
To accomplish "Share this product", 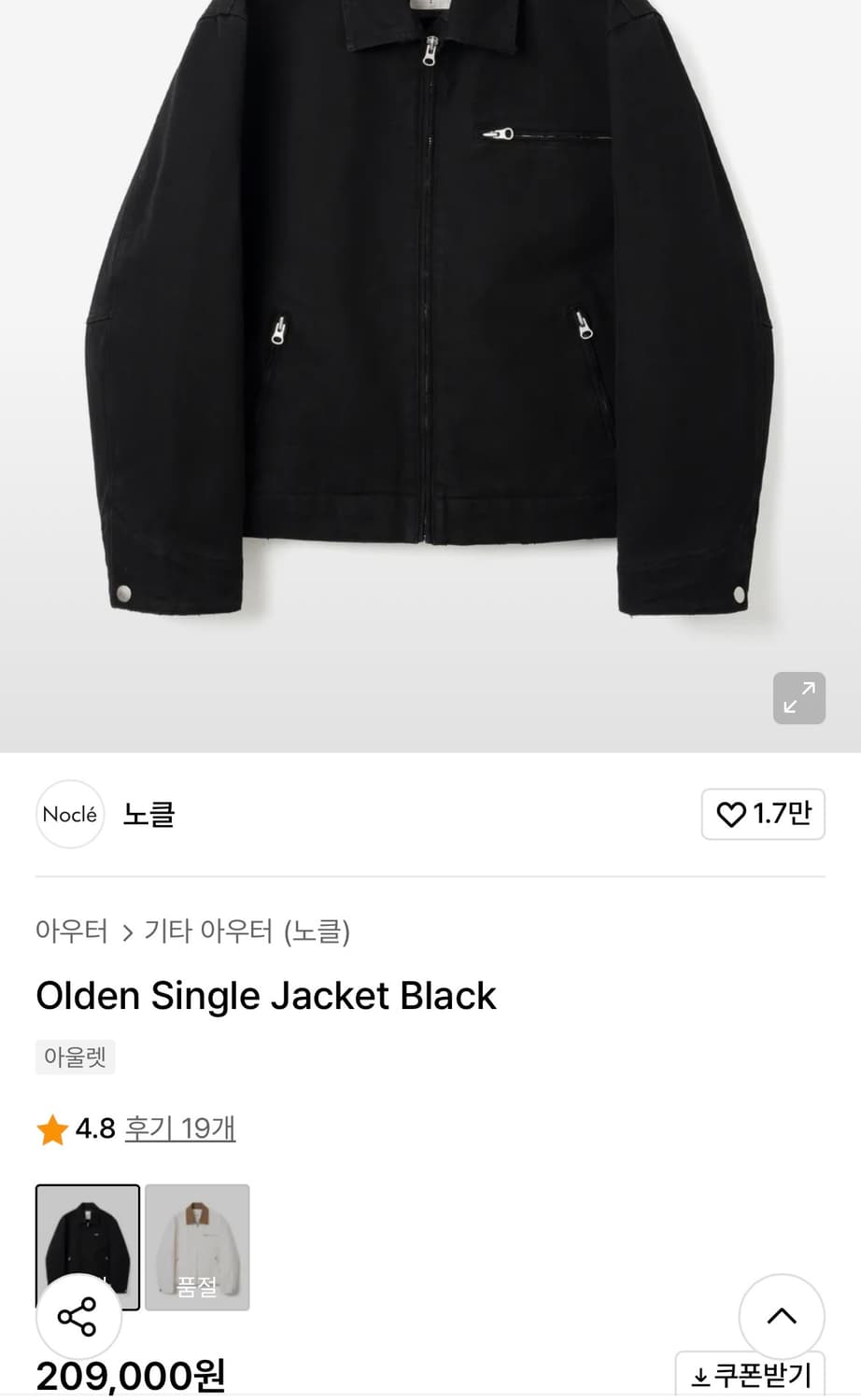I will pyautogui.click(x=78, y=1316).
